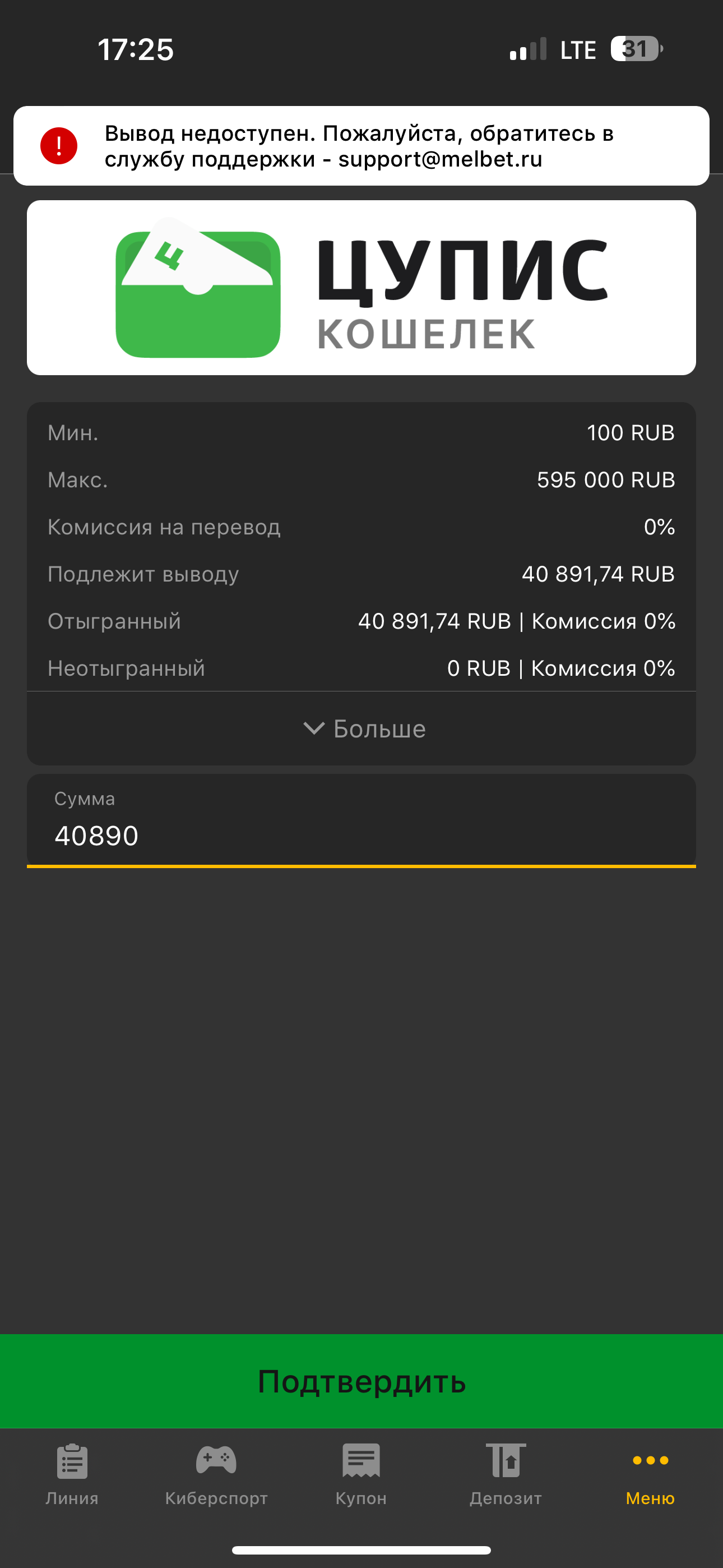Confirm withdrawal with Подтвердить button
Image resolution: width=723 pixels, height=1568 pixels.
pyautogui.click(x=361, y=1381)
